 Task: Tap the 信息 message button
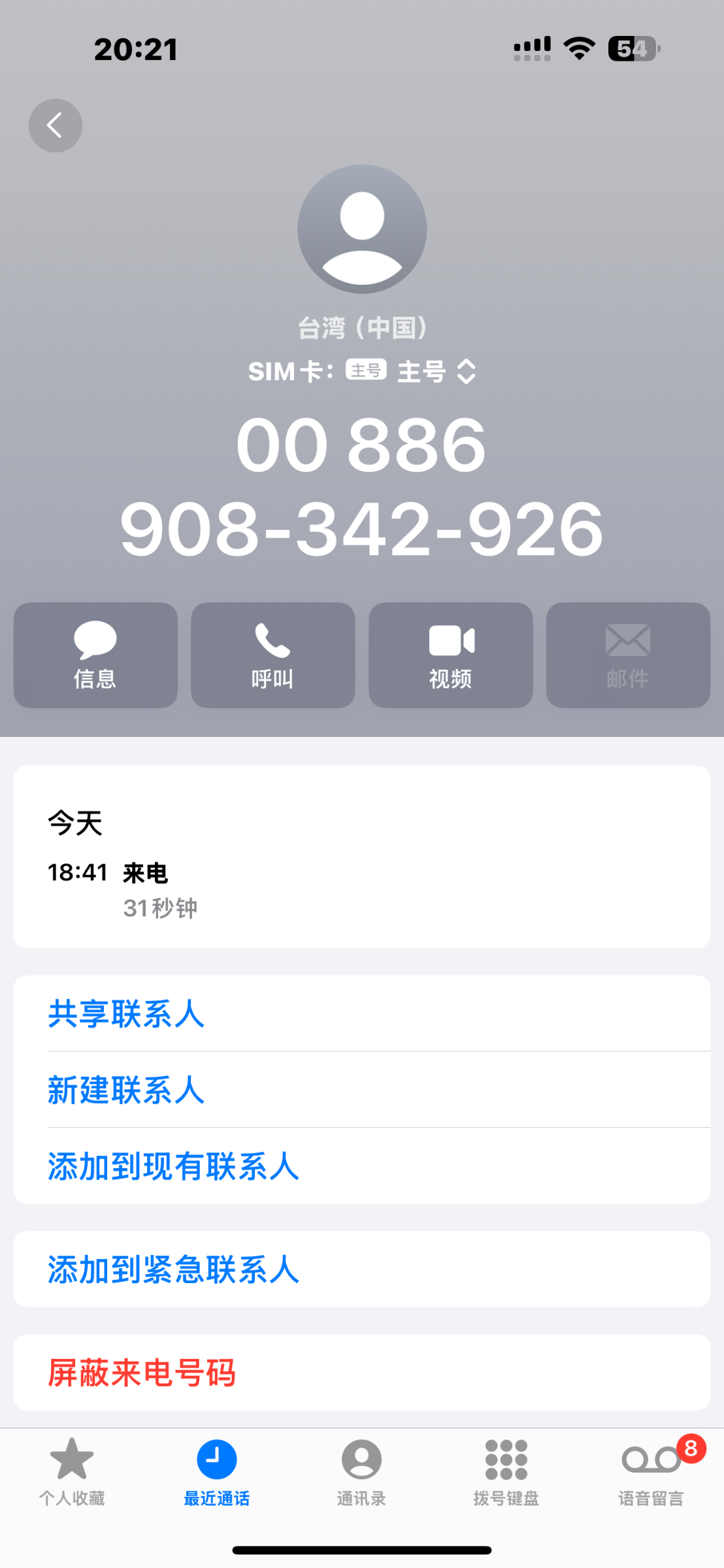tap(95, 655)
